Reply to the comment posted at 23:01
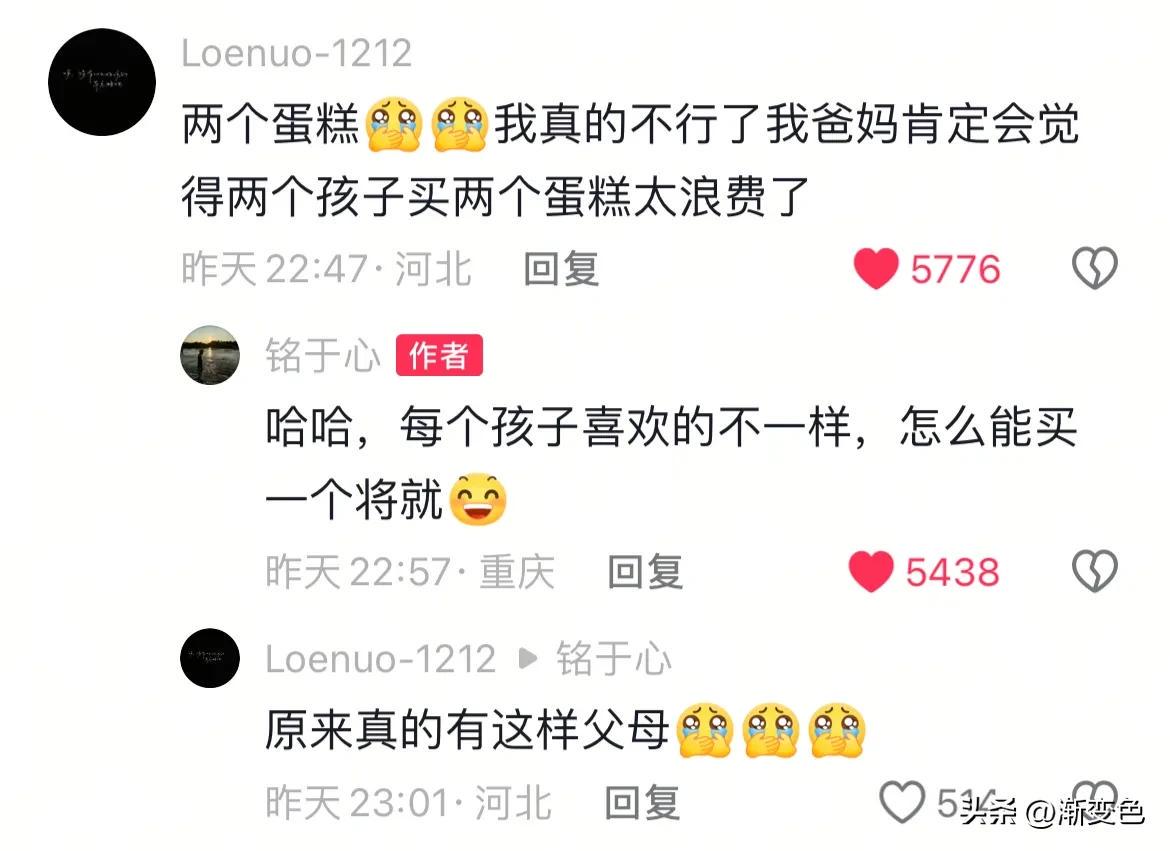 coord(643,802)
